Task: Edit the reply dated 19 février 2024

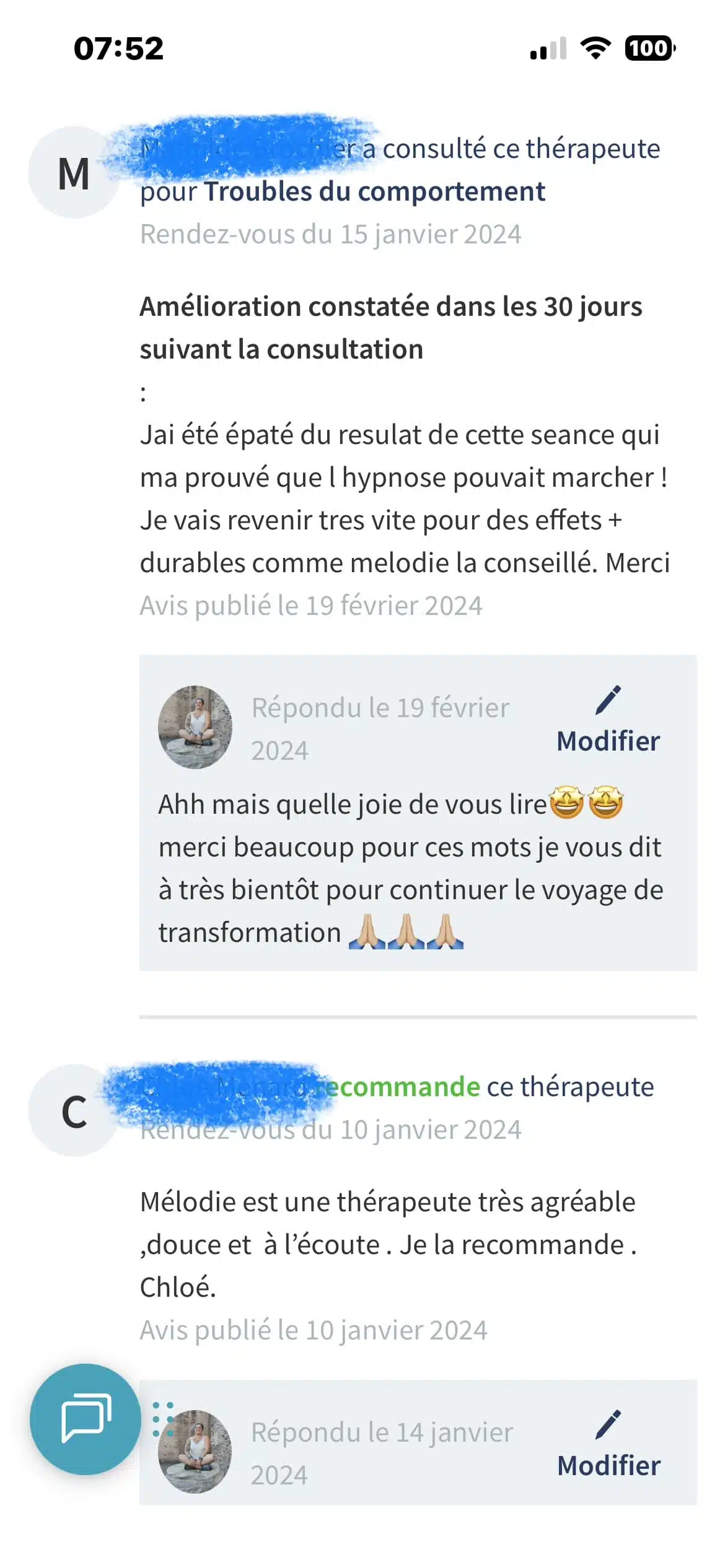Action: (x=608, y=722)
